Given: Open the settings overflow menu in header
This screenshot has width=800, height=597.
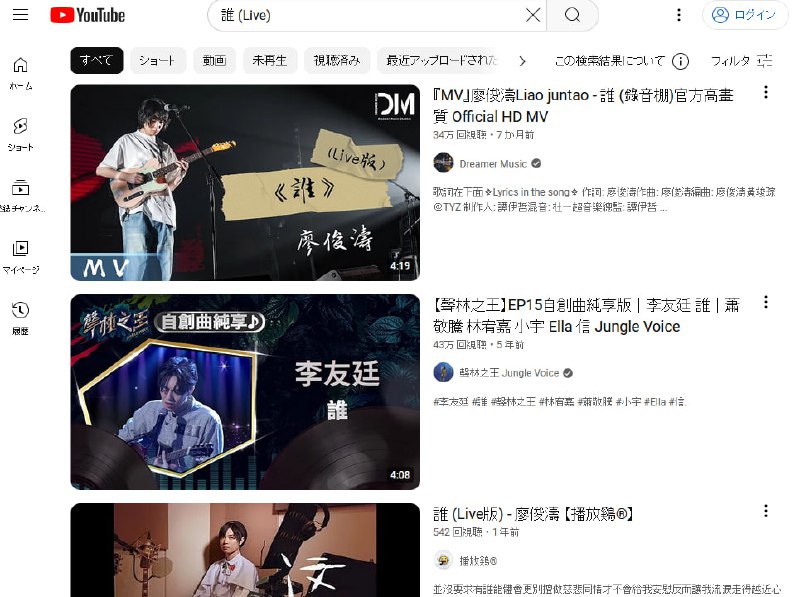Looking at the screenshot, I should tap(679, 15).
